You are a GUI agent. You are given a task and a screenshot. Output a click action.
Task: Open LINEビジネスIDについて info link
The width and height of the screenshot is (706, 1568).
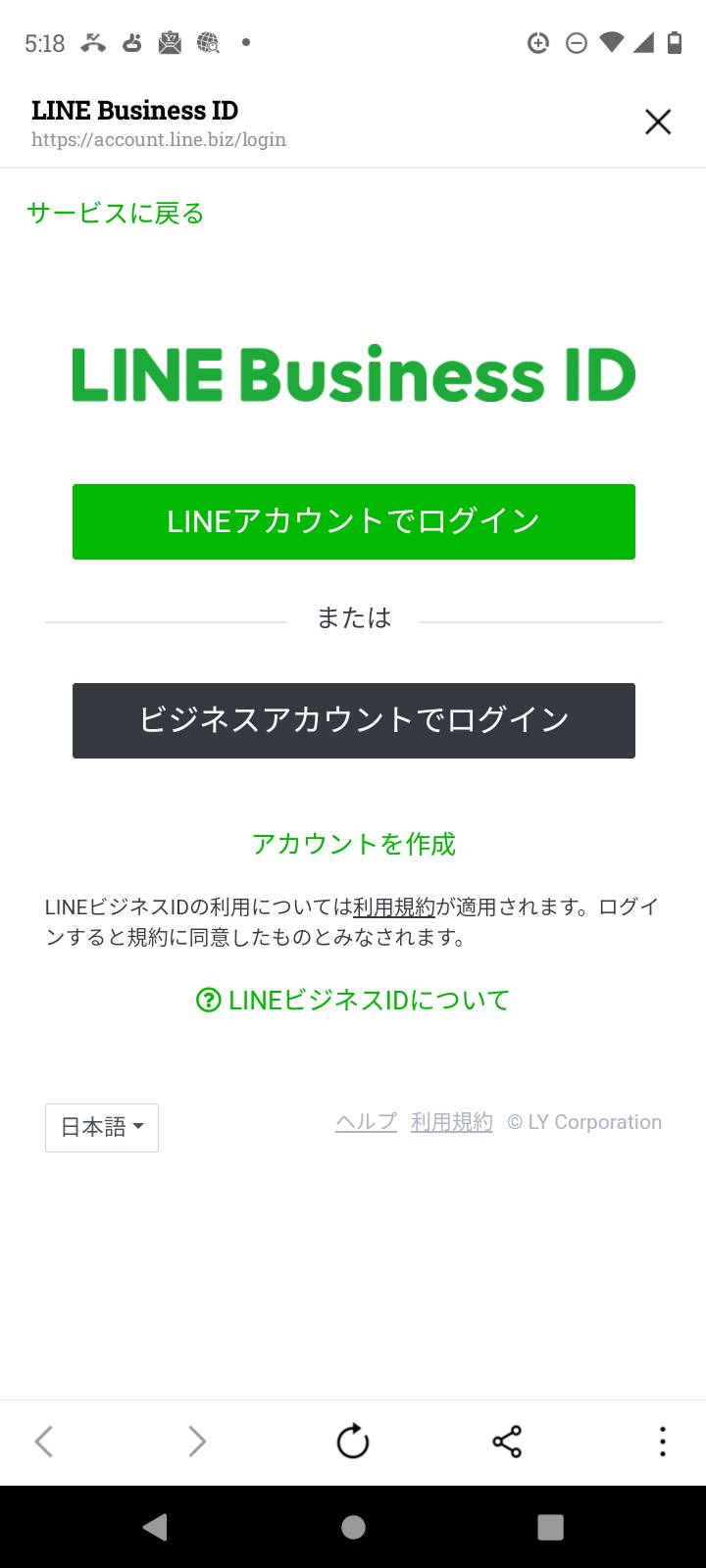(354, 1000)
